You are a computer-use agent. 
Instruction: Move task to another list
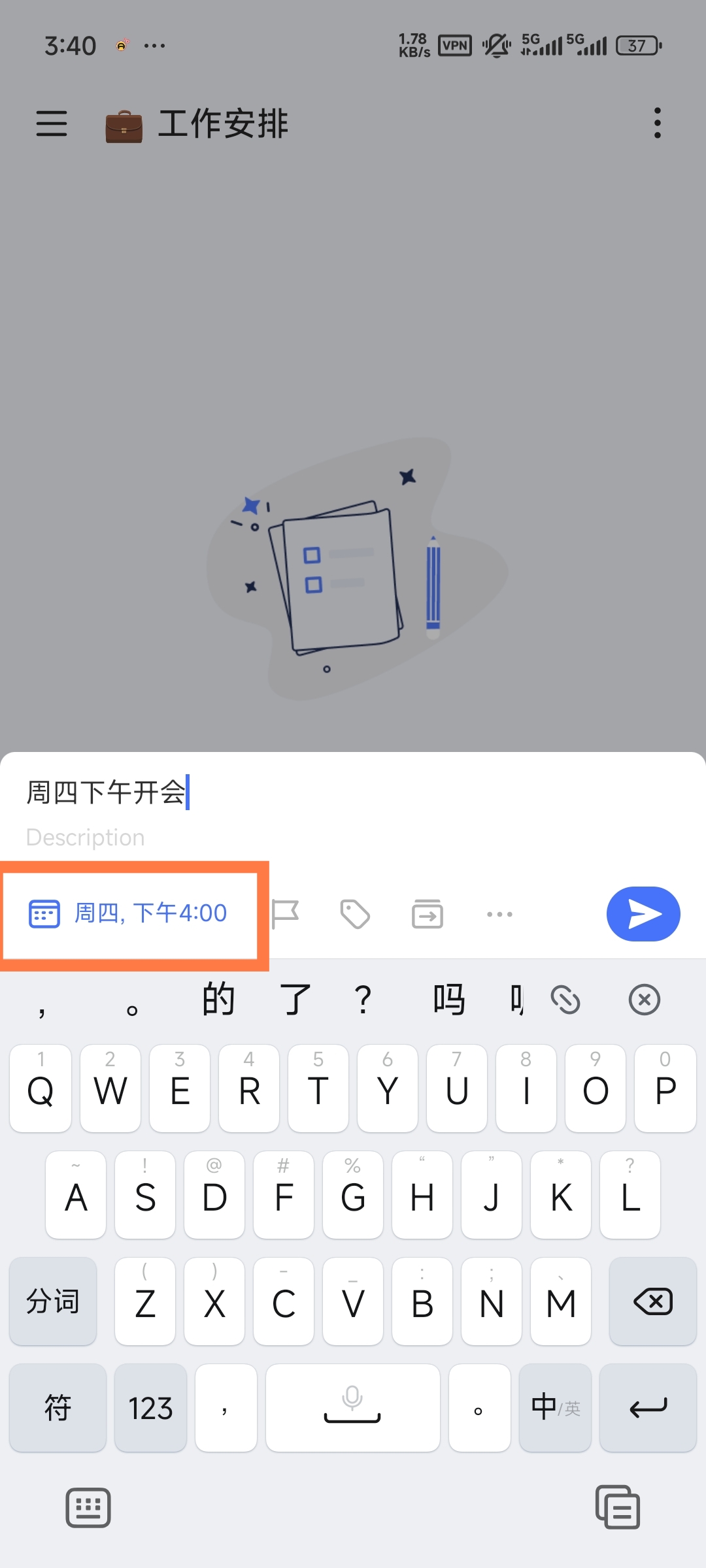click(428, 913)
